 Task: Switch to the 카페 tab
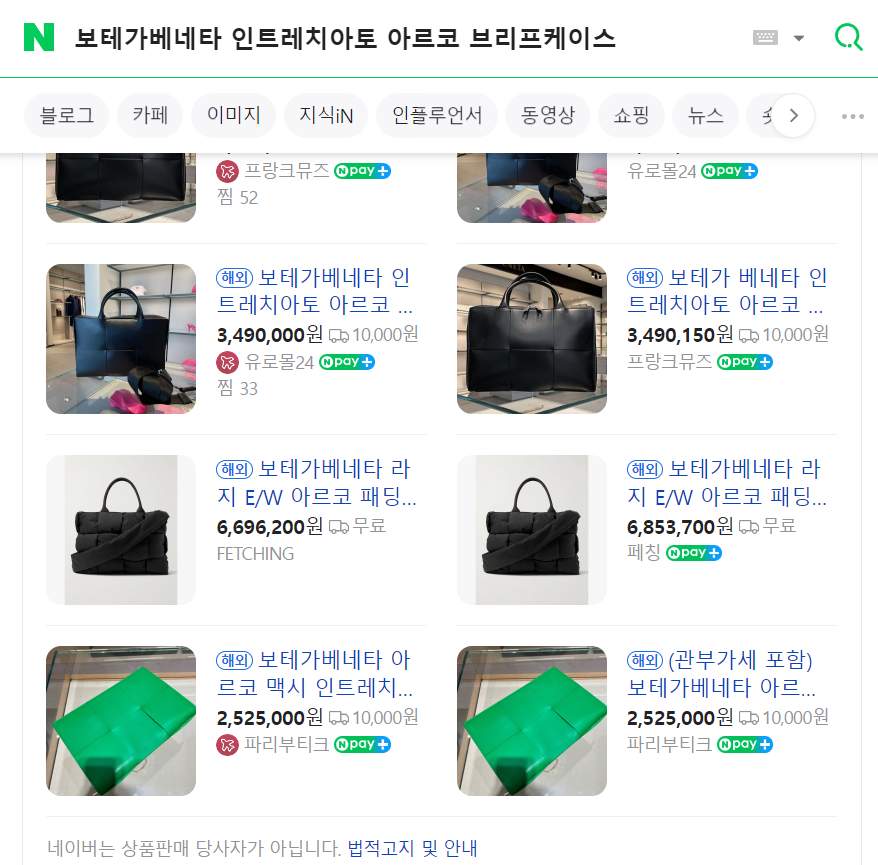(x=150, y=116)
